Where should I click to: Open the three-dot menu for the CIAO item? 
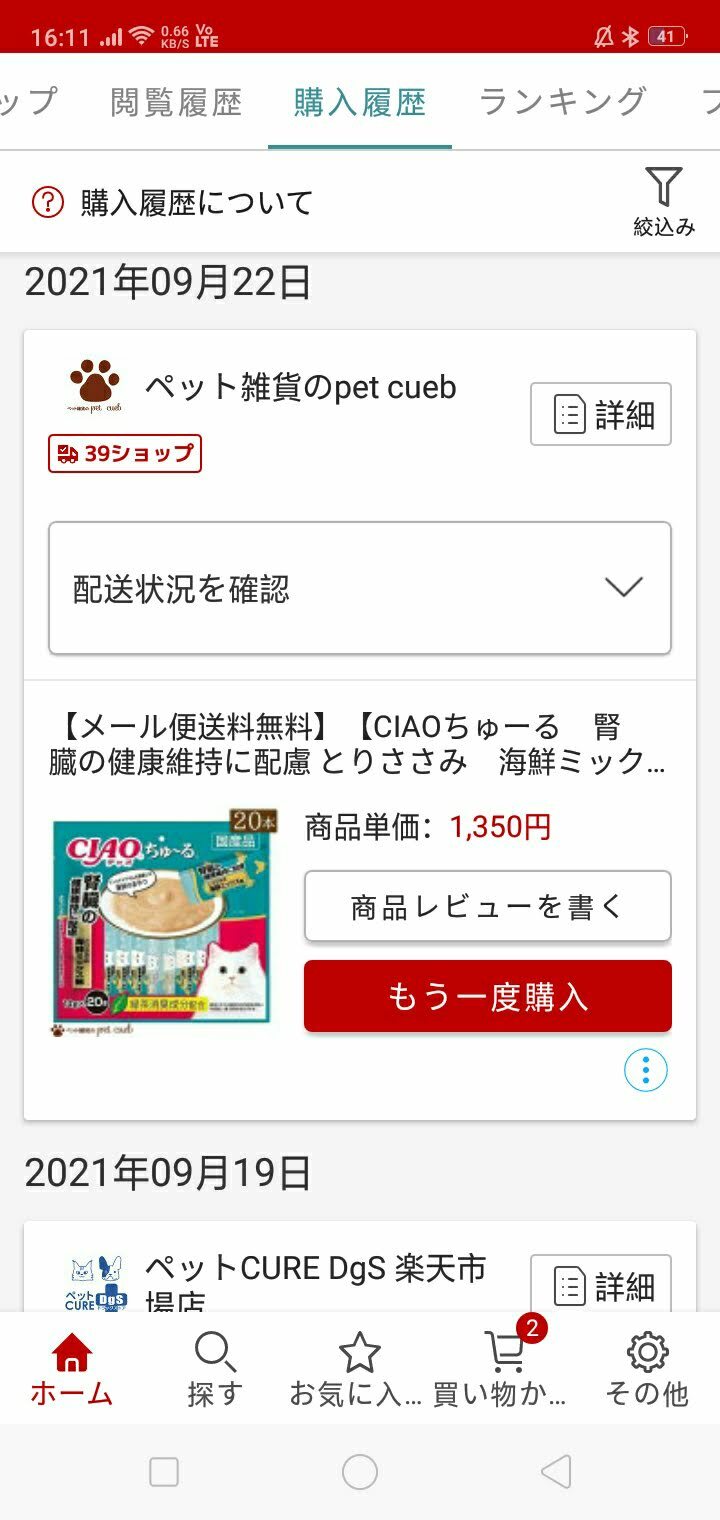pyautogui.click(x=645, y=1071)
